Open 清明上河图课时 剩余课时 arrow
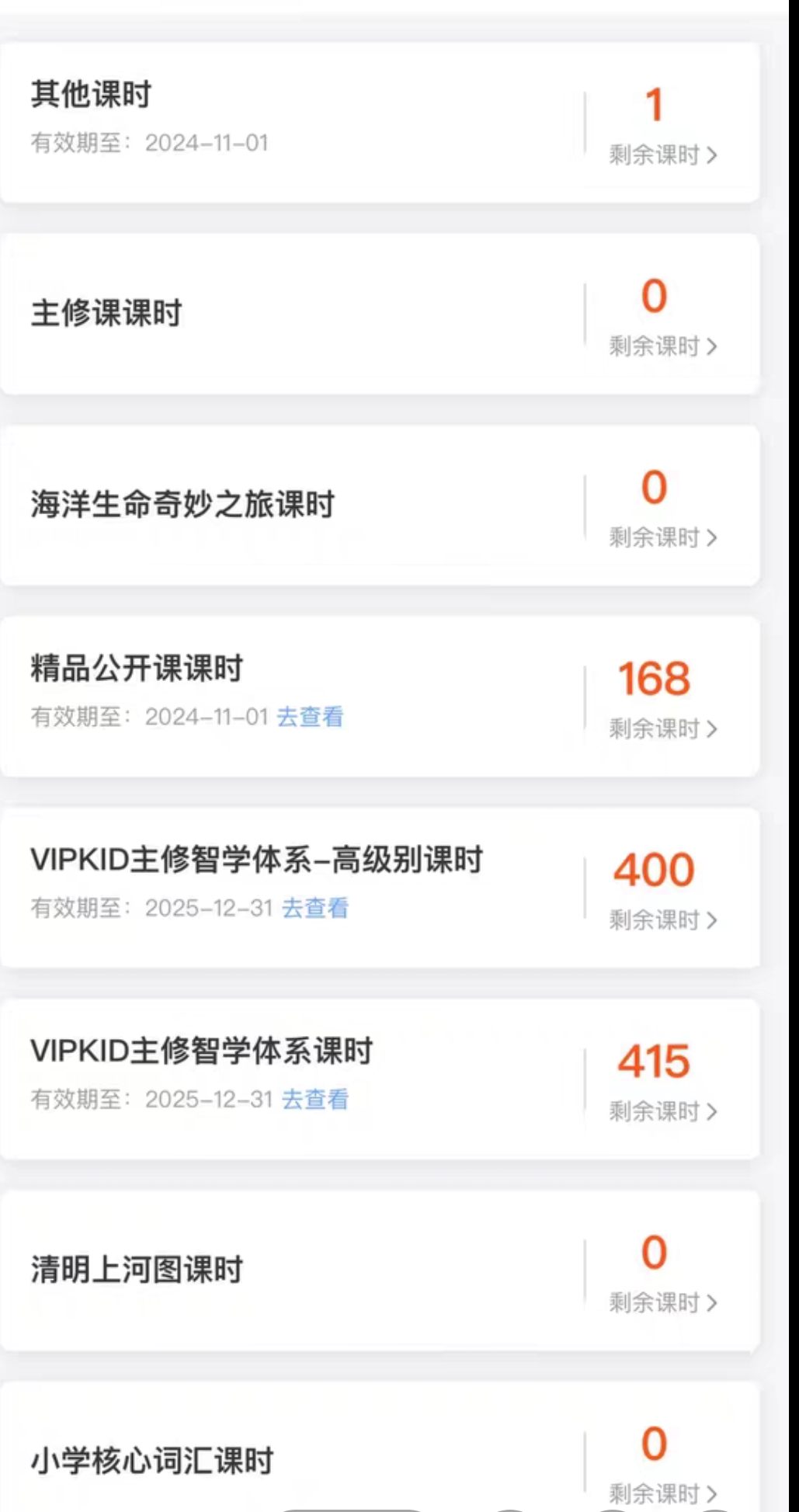Image resolution: width=799 pixels, height=1512 pixels. (664, 1303)
